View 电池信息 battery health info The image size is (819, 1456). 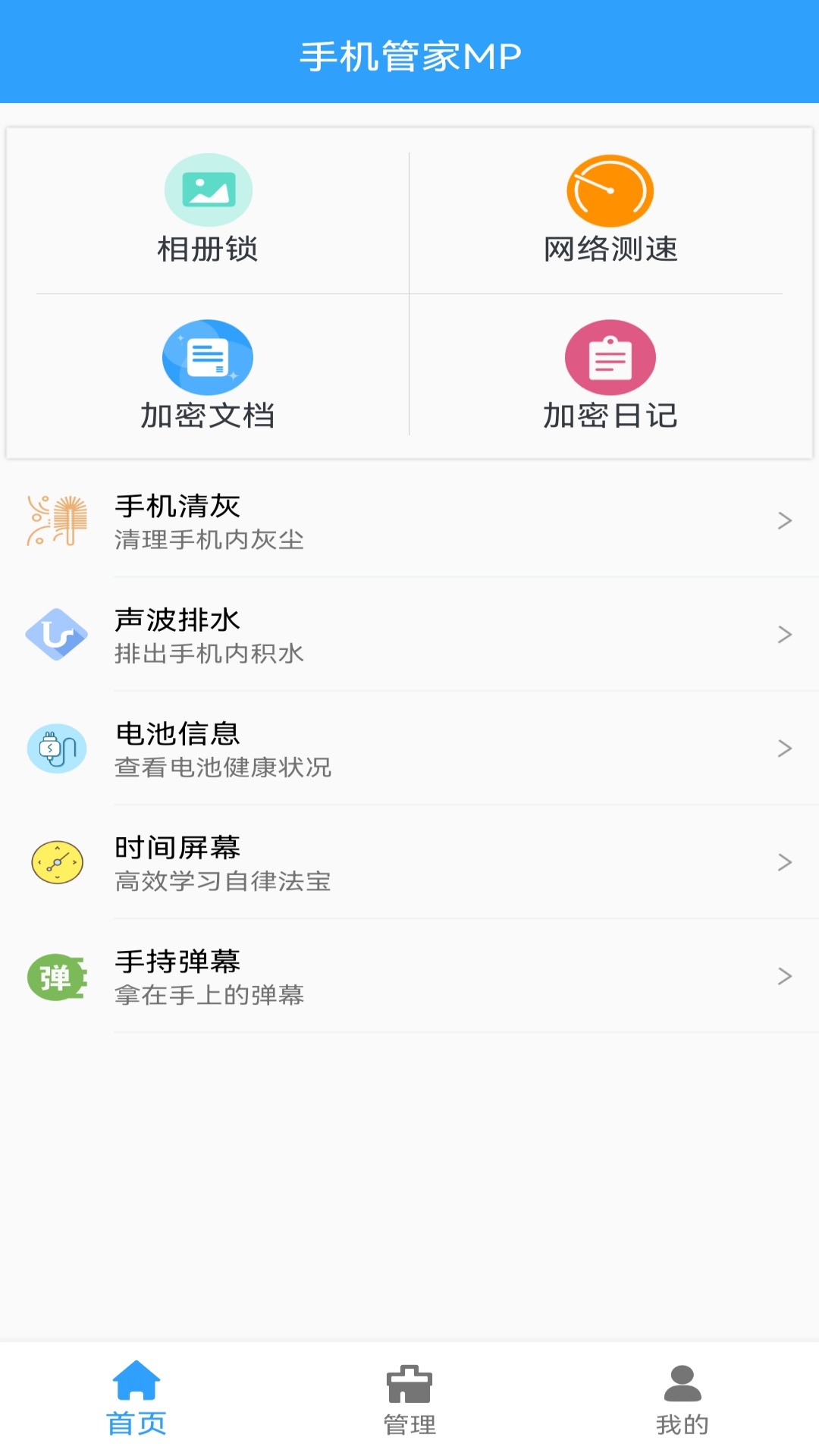409,748
